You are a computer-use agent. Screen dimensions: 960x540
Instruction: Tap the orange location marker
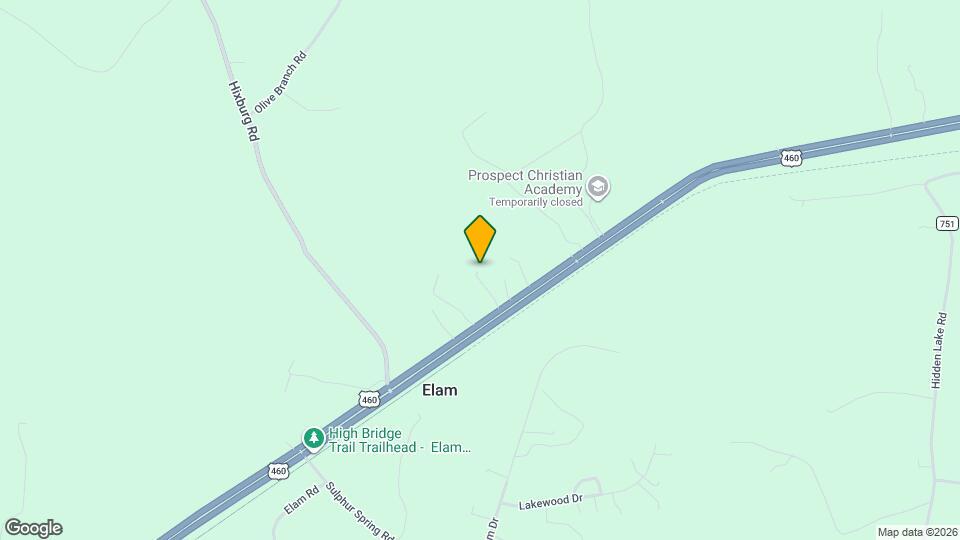(x=480, y=239)
